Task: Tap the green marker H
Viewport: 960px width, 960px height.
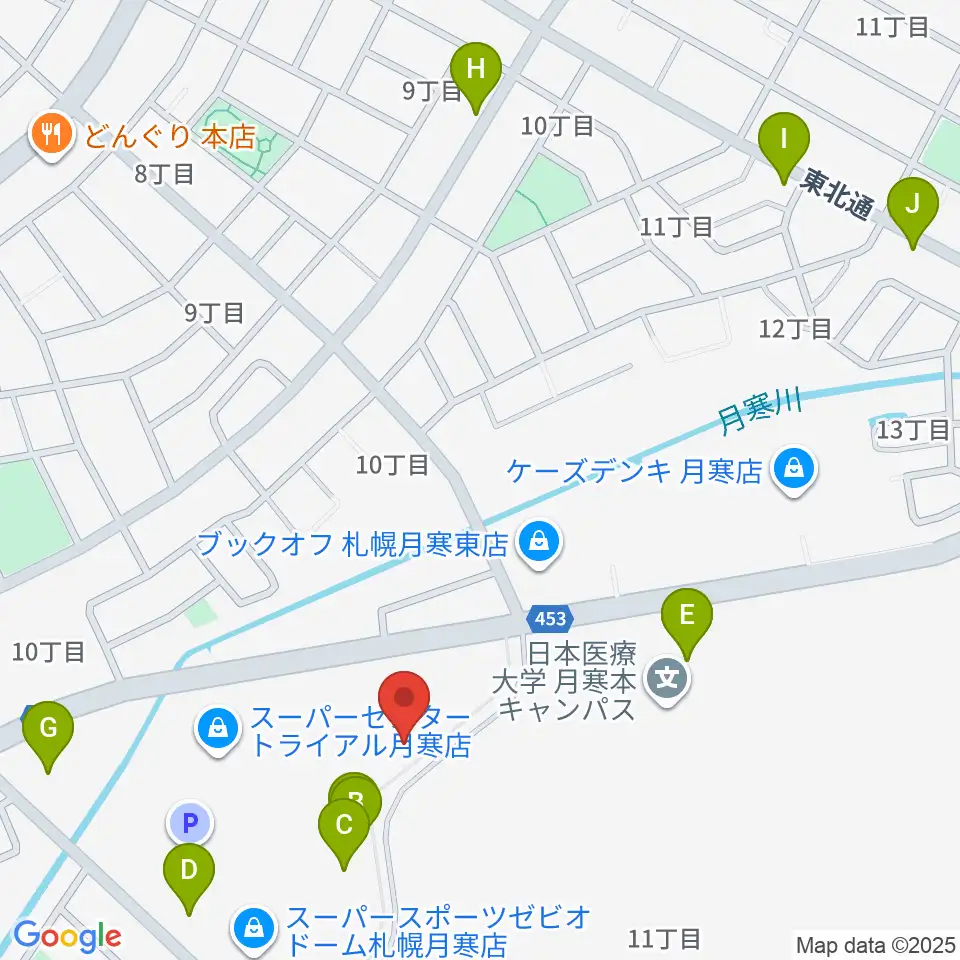Action: (476, 78)
